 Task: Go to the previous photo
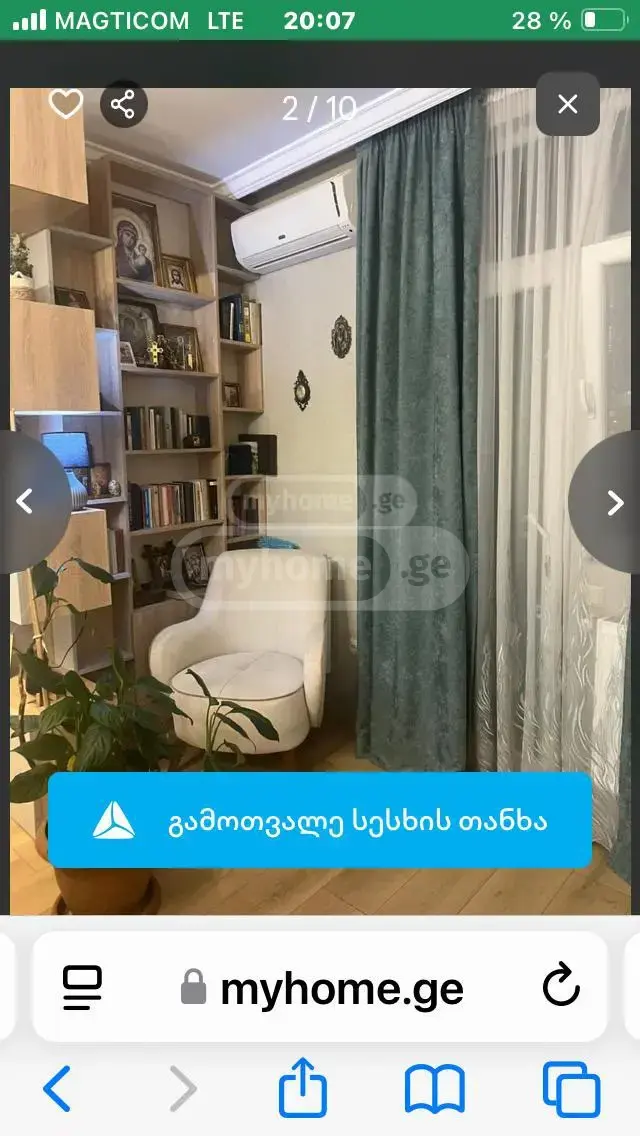26,501
